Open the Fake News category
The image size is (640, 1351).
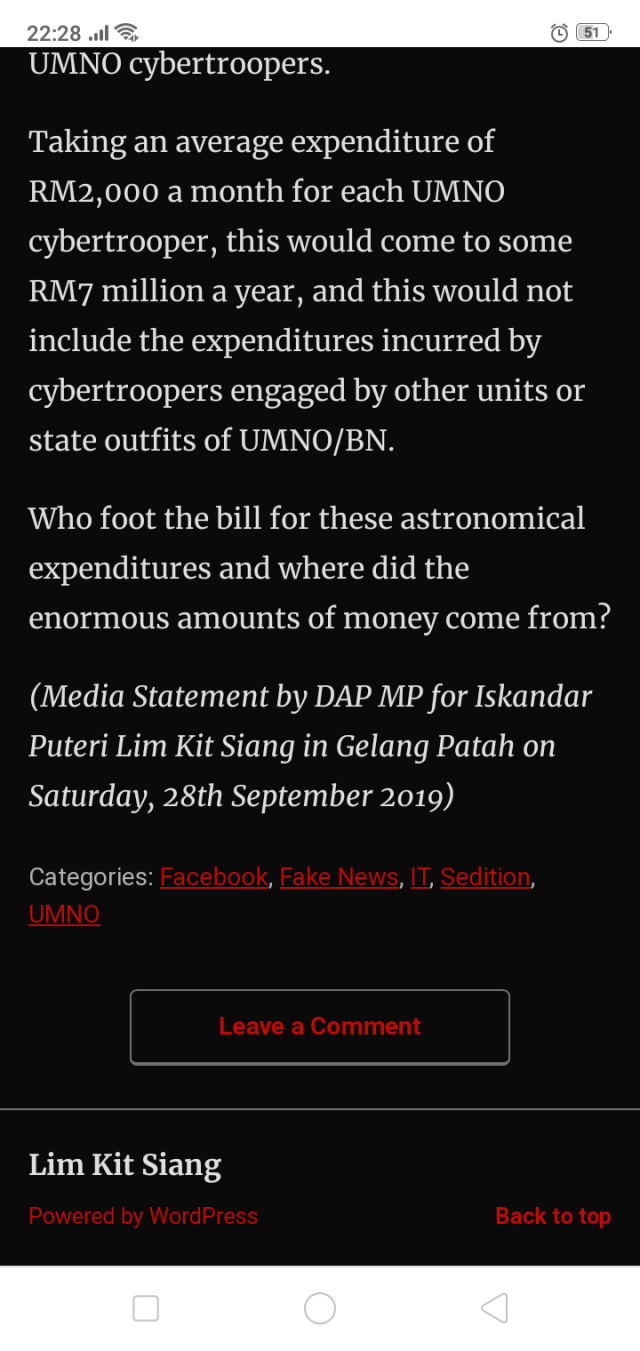click(x=338, y=877)
